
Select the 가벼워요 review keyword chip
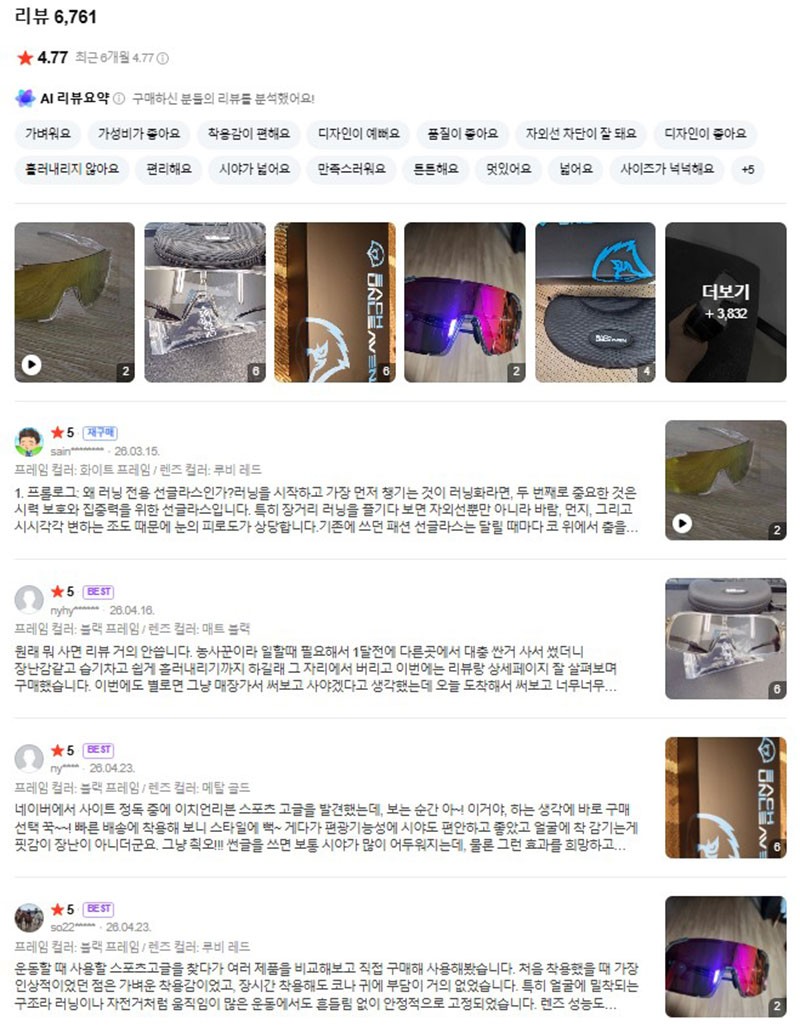(x=46, y=134)
